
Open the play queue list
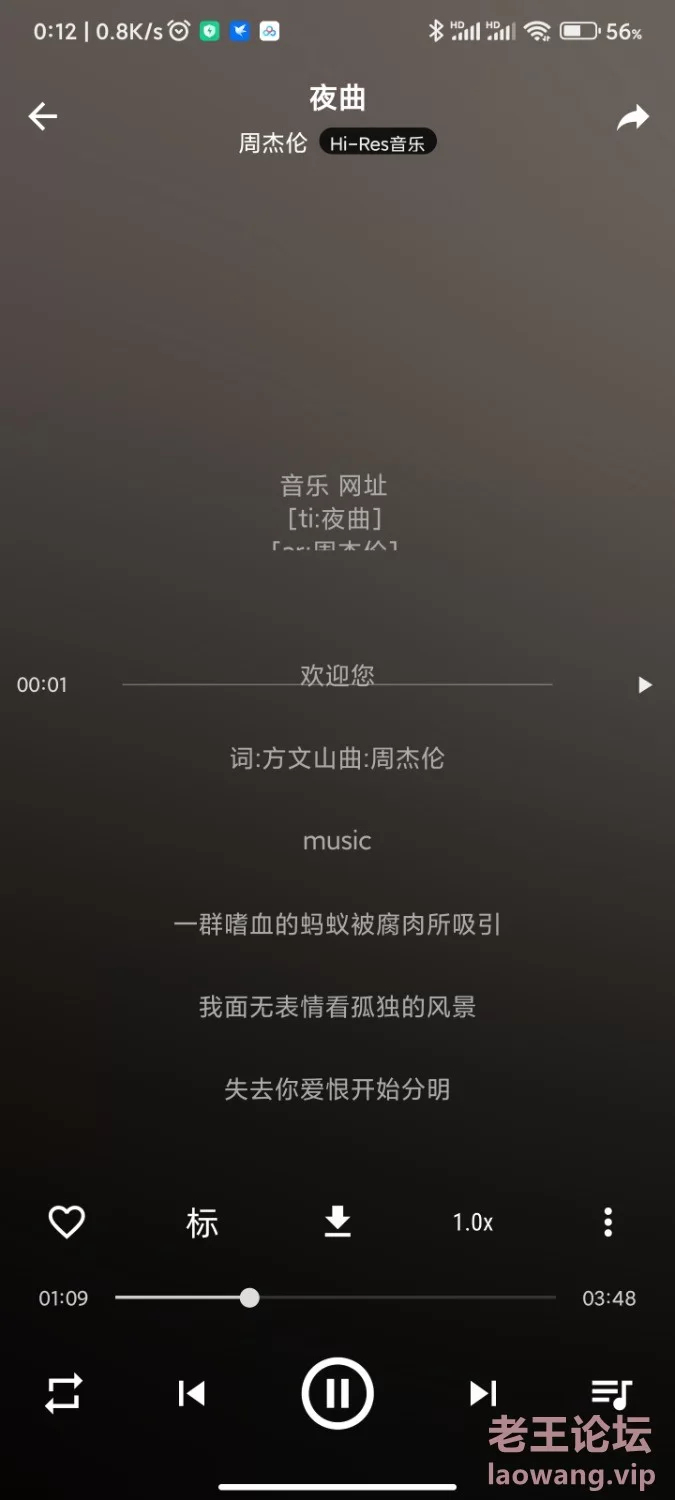point(611,1393)
